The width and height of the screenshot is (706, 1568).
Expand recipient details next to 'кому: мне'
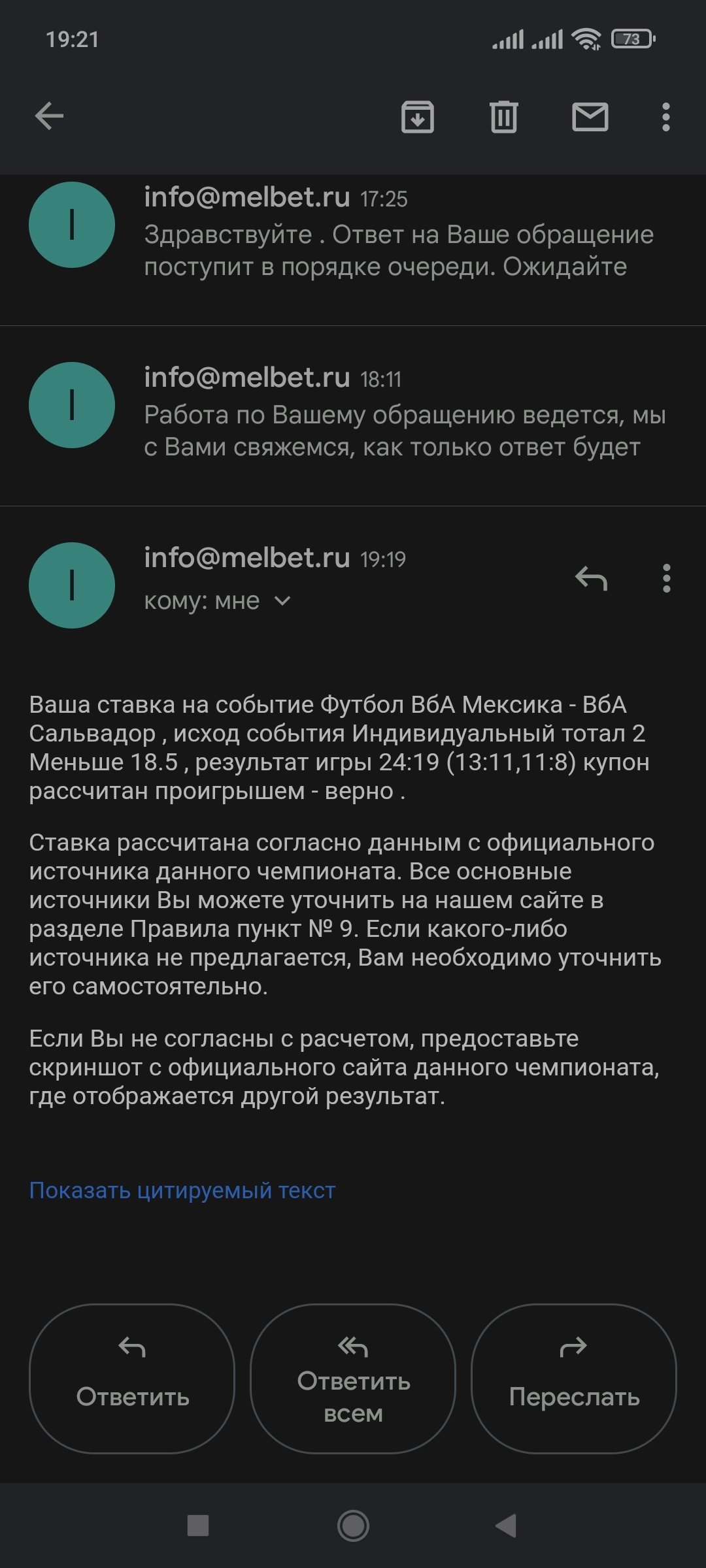[x=282, y=600]
